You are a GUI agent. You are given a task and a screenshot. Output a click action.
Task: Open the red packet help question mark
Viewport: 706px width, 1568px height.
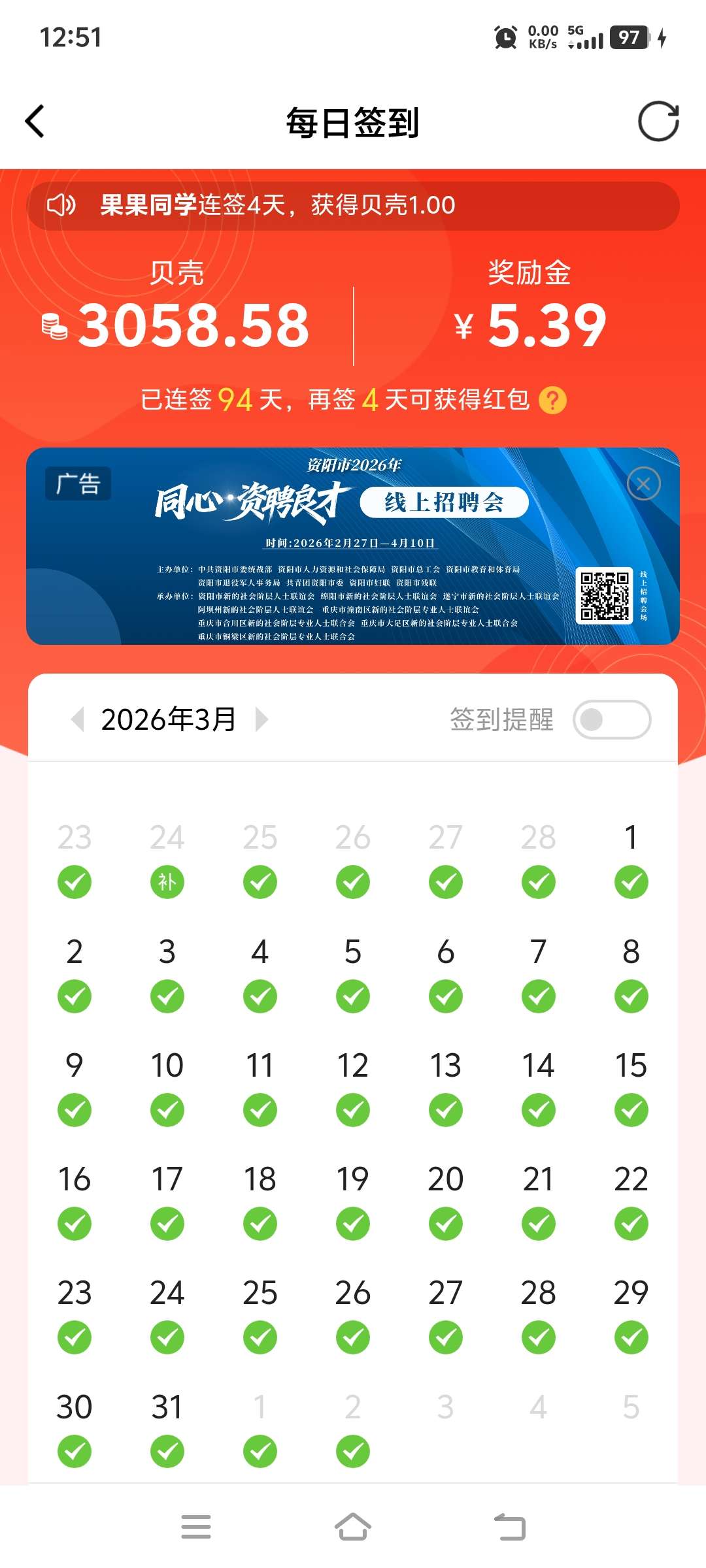pos(552,400)
